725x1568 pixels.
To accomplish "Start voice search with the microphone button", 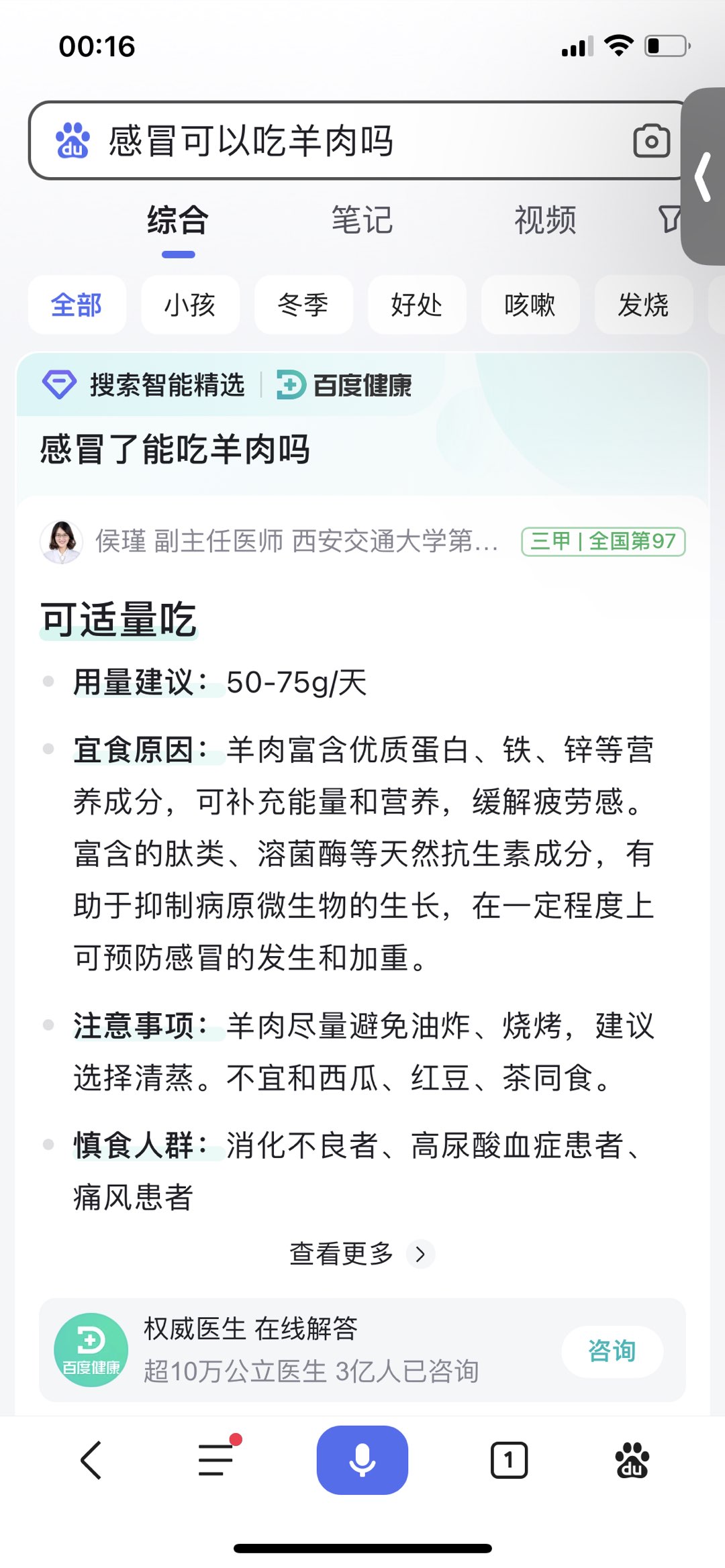I will point(362,1460).
